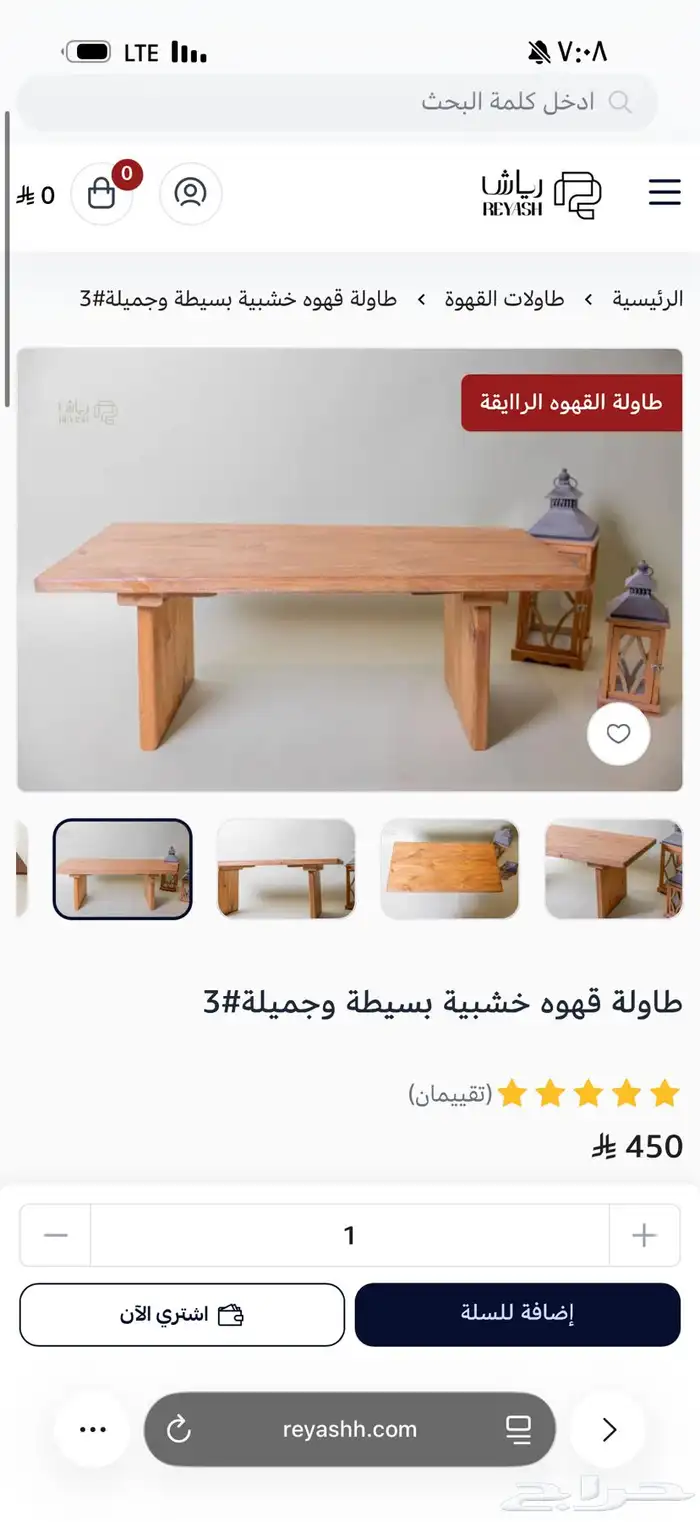Select the top-down tabletop thumbnail
Screen dimensions: 700x1522
(x=449, y=868)
